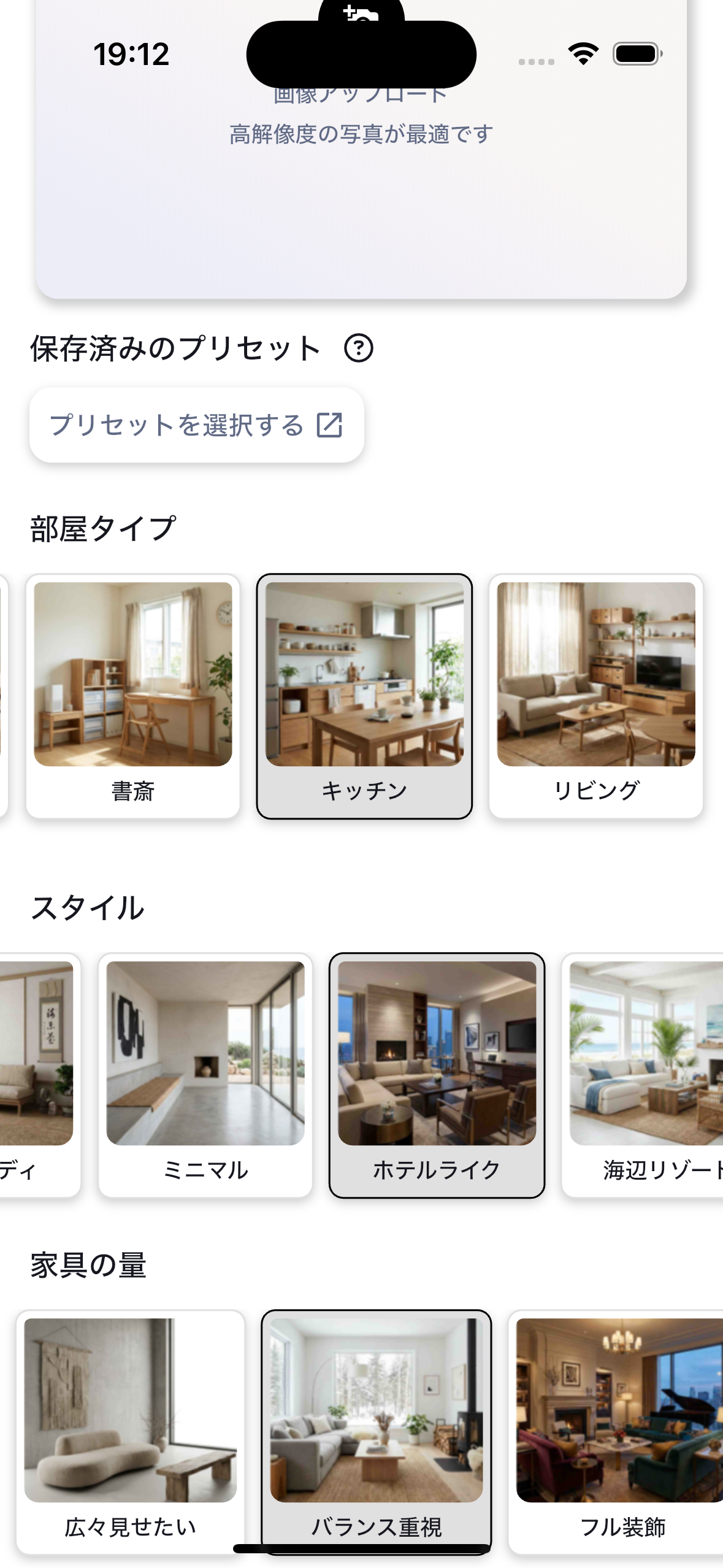
Task: Choose フル装飾 furniture amount
Action: pyautogui.click(x=621, y=1431)
